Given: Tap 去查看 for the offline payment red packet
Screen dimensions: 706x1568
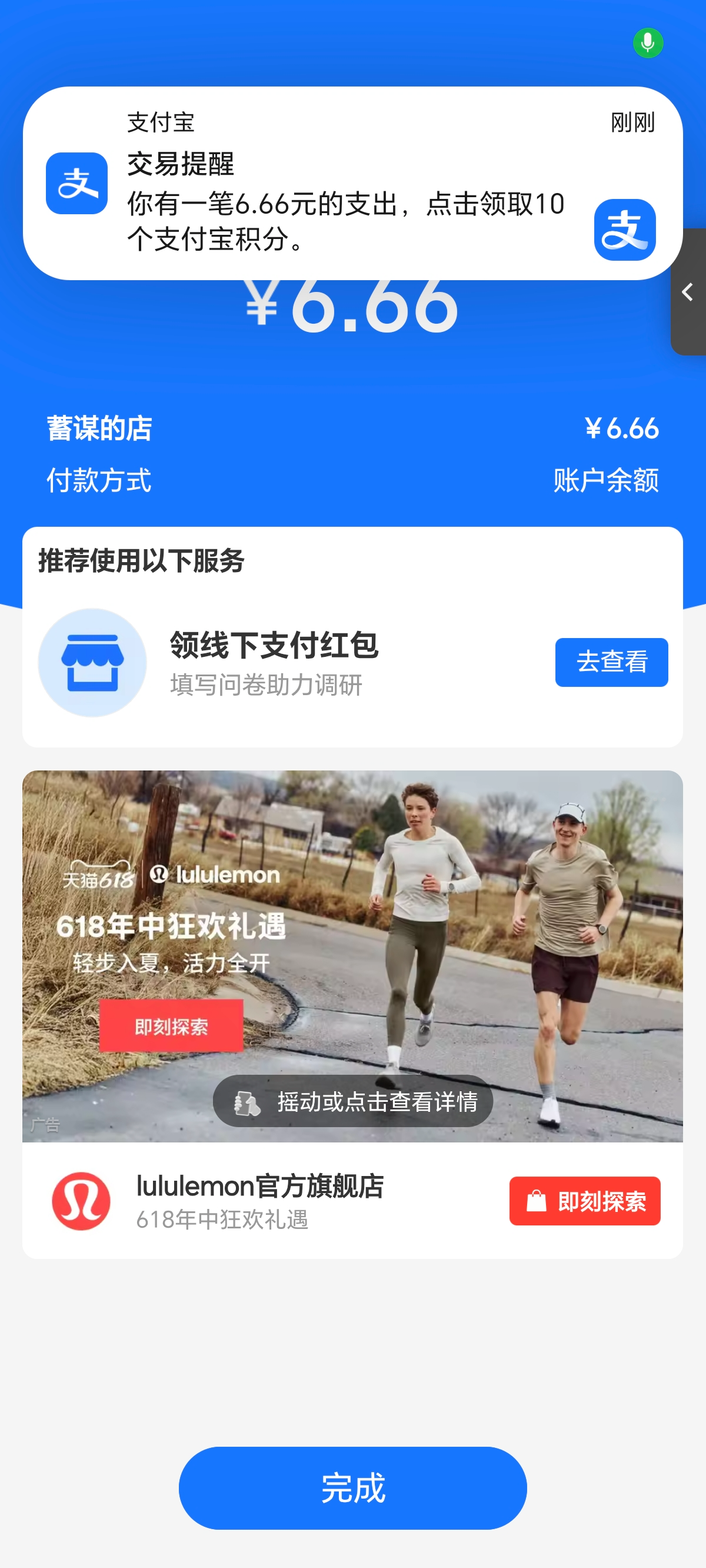Looking at the screenshot, I should pyautogui.click(x=611, y=662).
